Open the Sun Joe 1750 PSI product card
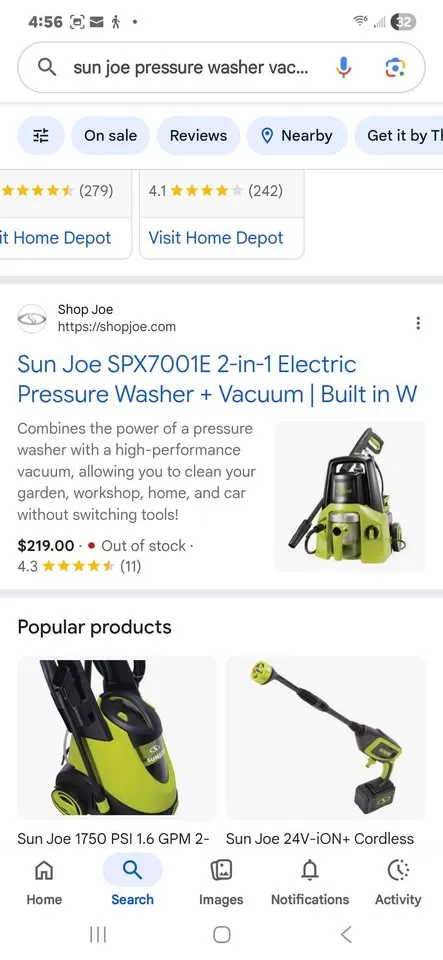 click(116, 751)
